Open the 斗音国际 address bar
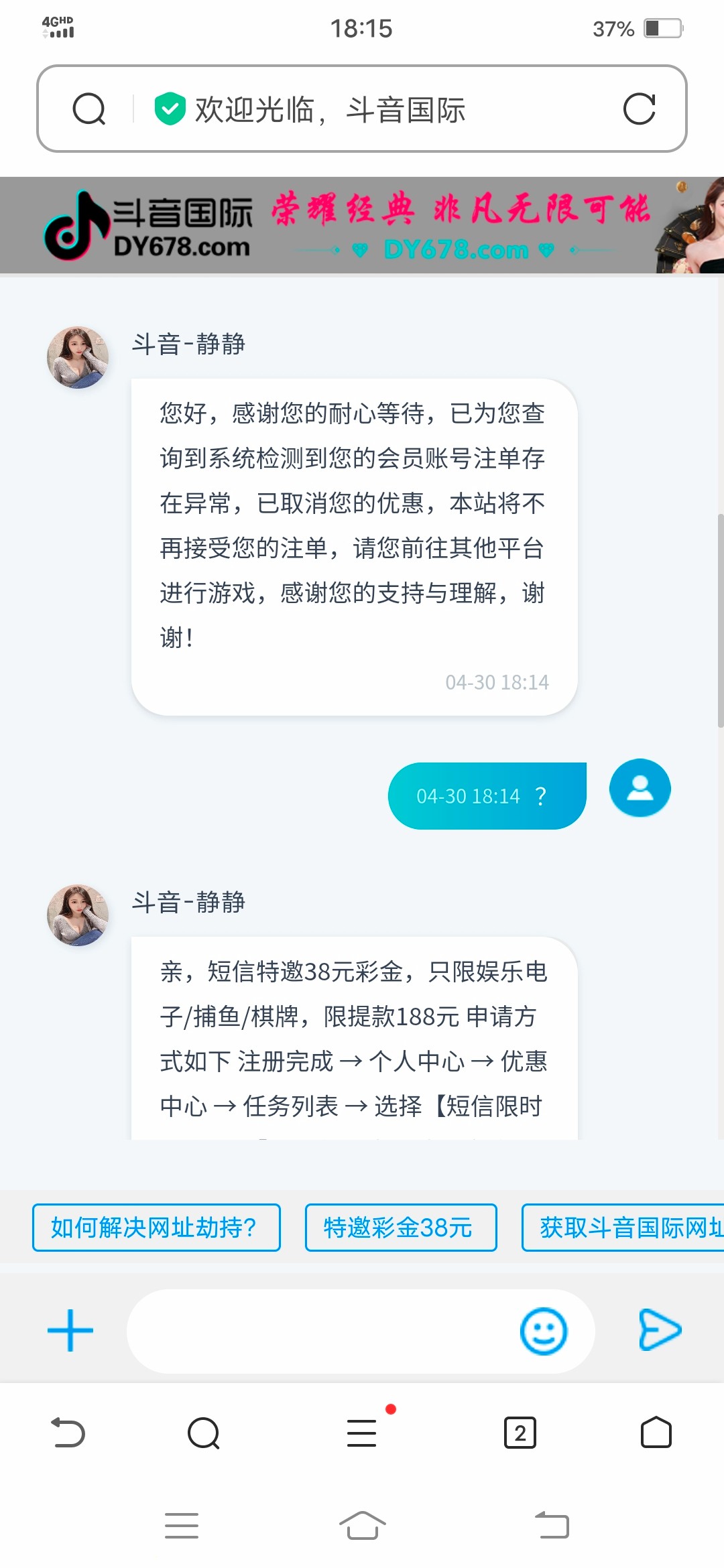The width and height of the screenshot is (724, 1568). click(362, 109)
